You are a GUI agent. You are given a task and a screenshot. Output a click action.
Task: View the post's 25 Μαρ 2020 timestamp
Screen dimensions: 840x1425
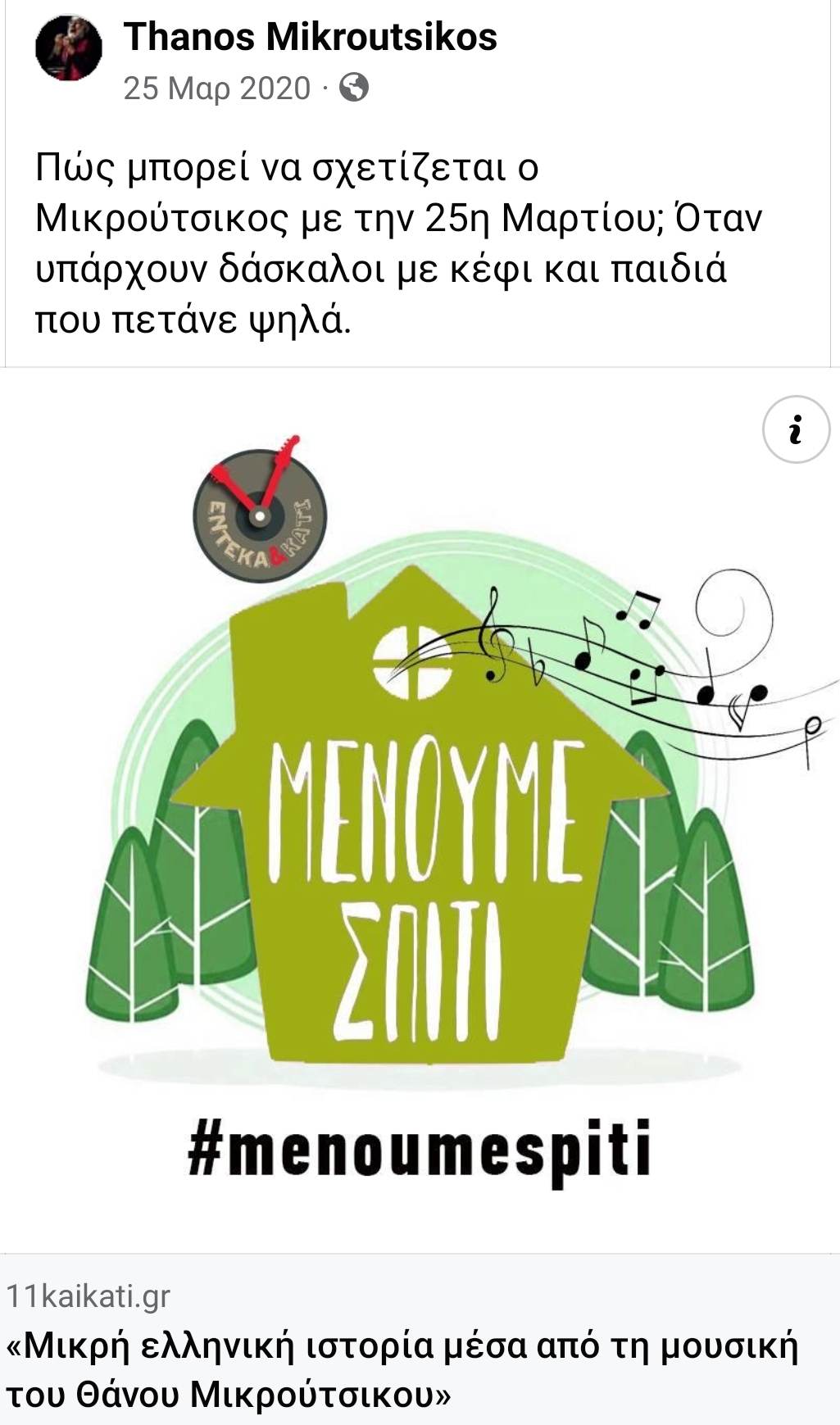click(x=217, y=88)
